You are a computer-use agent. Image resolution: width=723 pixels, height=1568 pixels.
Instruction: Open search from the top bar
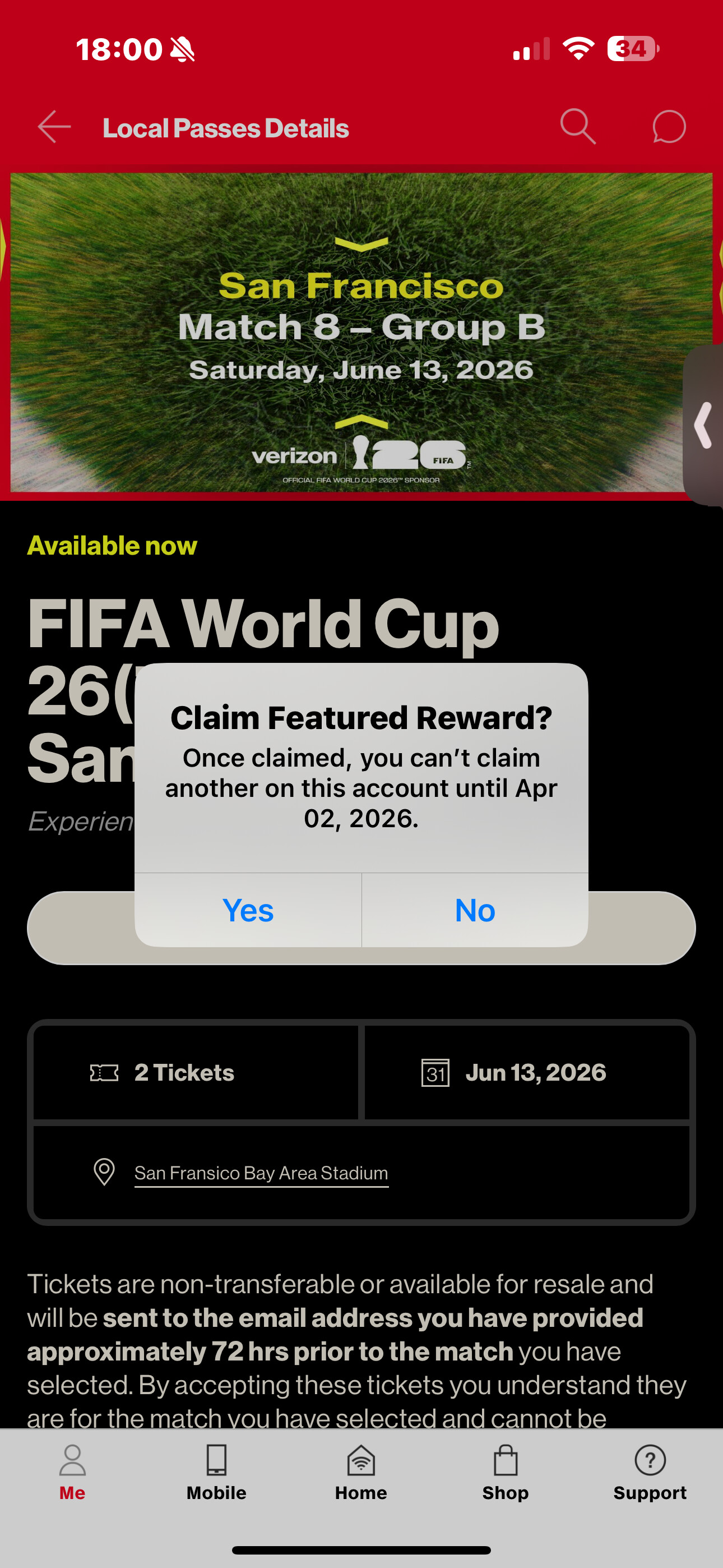tap(577, 127)
